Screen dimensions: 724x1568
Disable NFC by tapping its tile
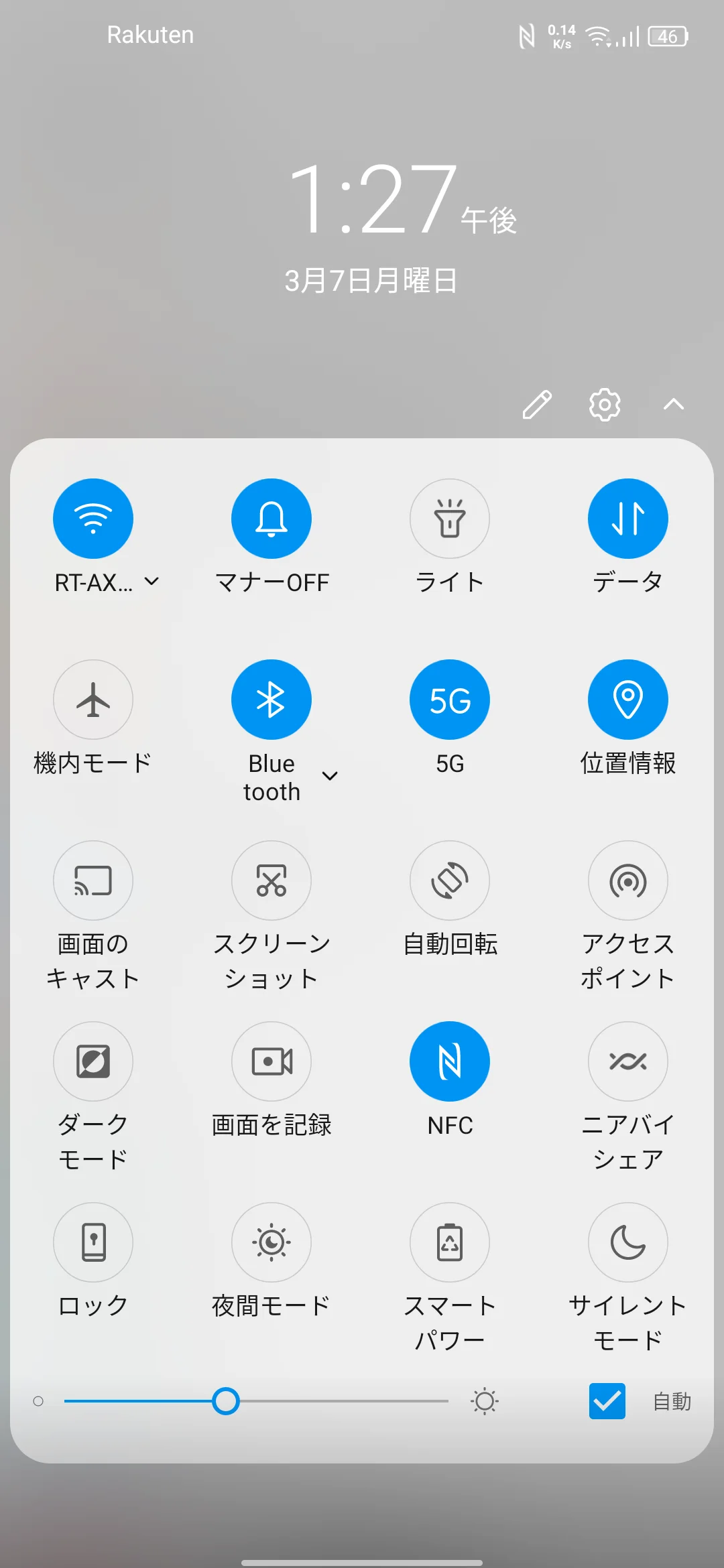pos(450,1061)
